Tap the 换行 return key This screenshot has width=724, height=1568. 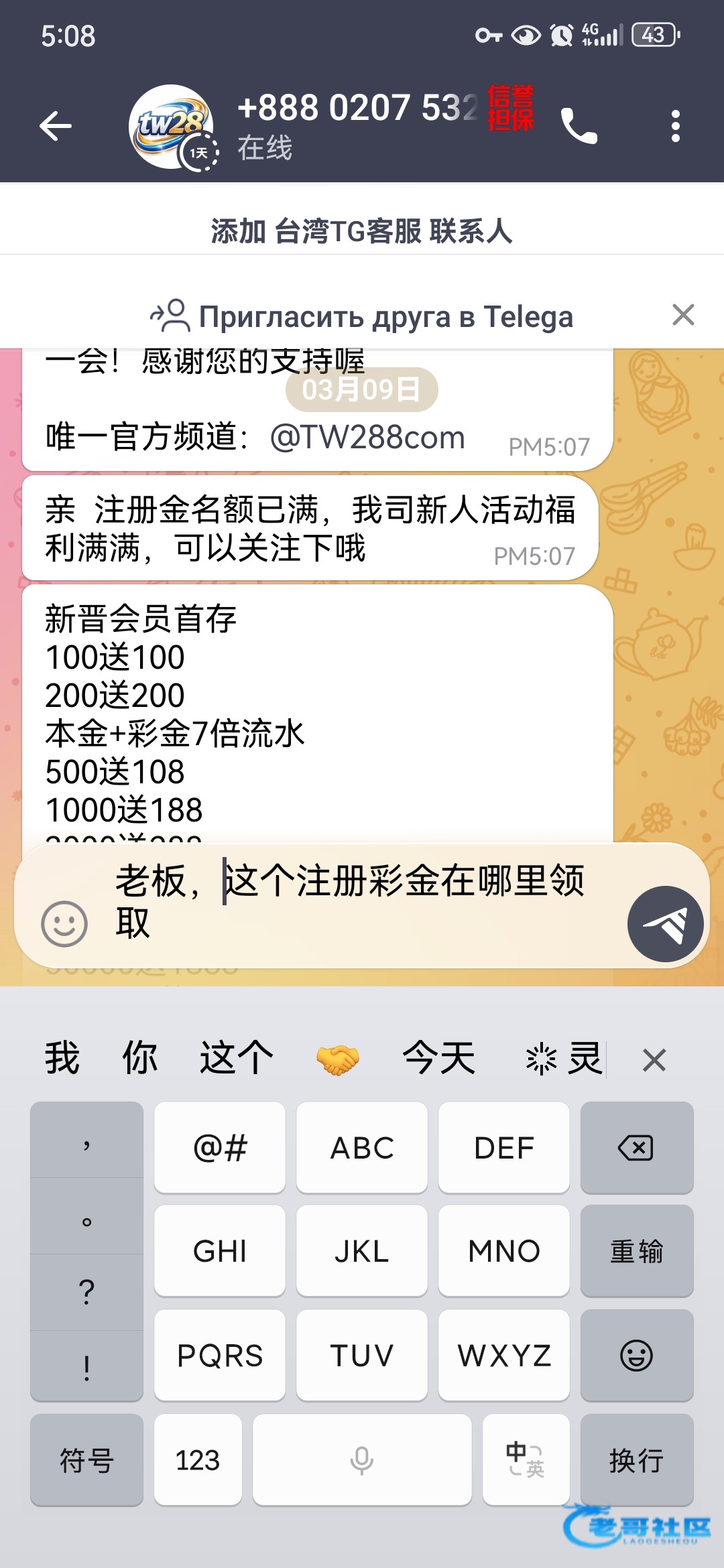[x=636, y=1460]
